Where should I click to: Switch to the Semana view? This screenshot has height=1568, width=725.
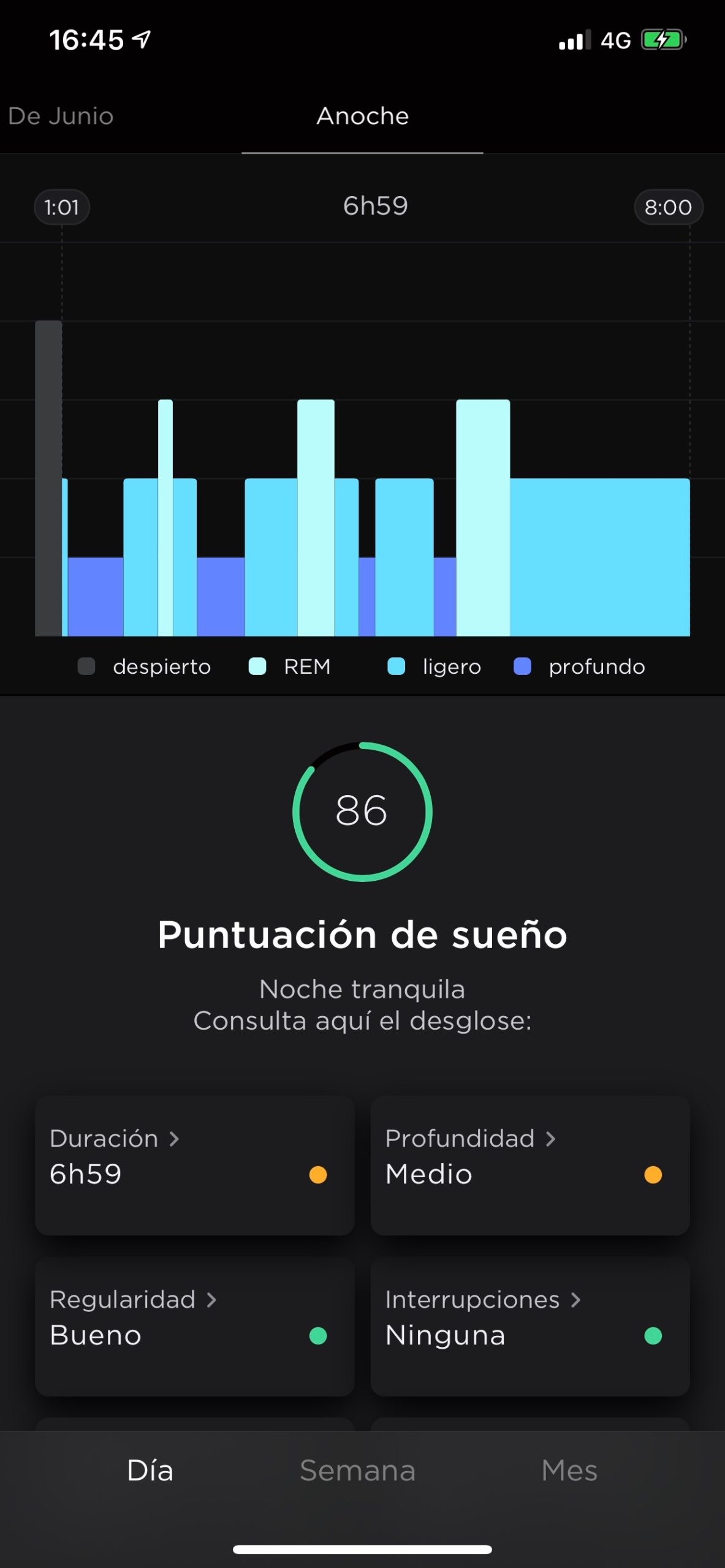click(x=357, y=1470)
